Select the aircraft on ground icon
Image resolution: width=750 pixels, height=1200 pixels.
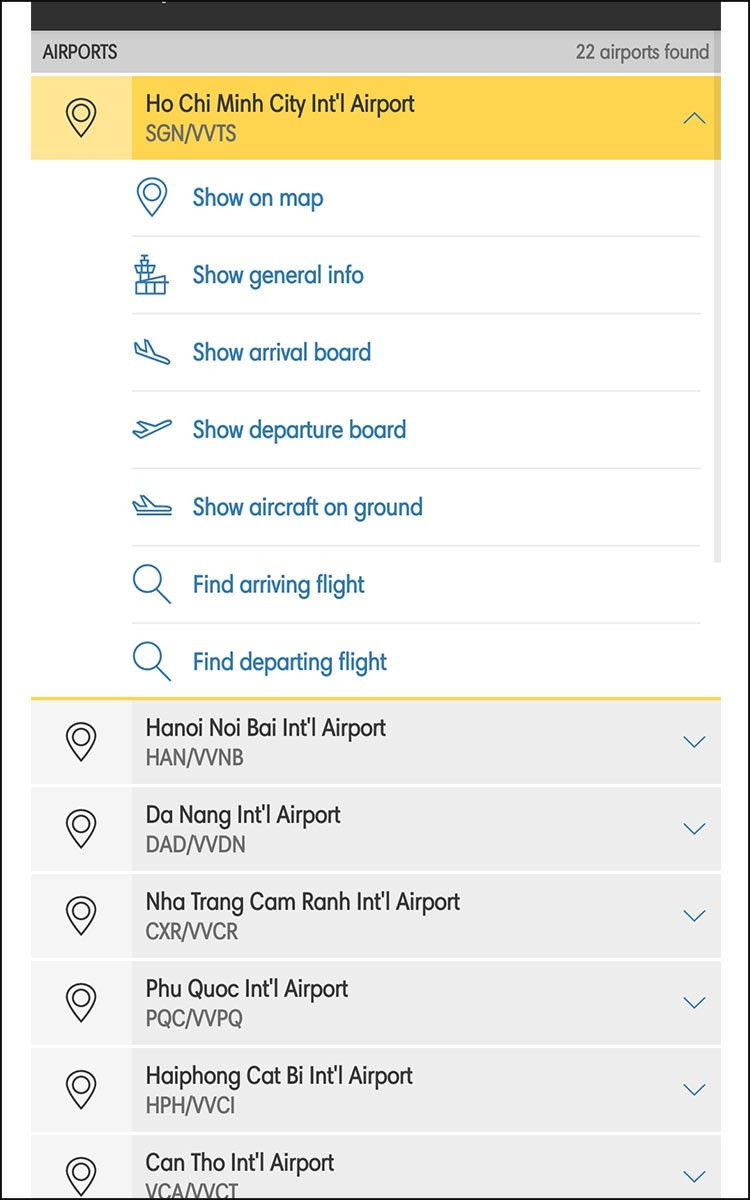click(x=151, y=506)
